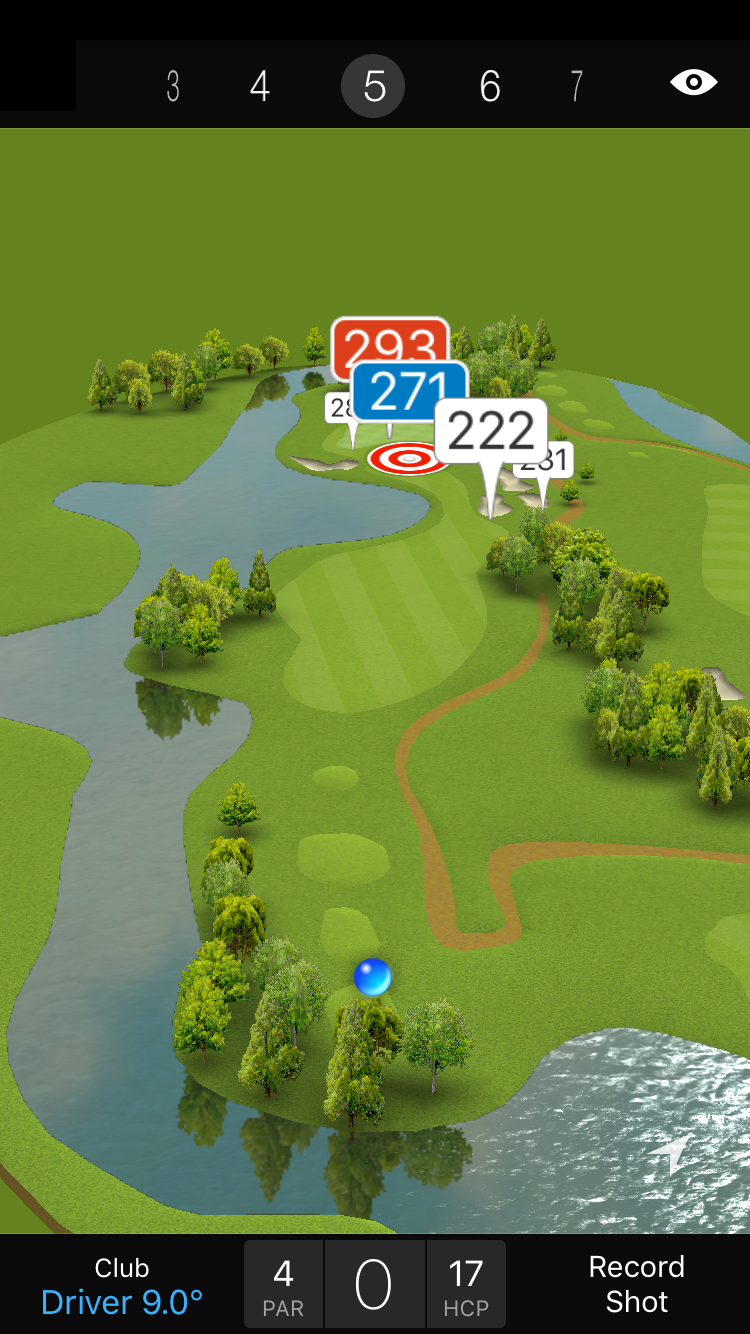
Task: Go to hole 7
Action: [576, 86]
